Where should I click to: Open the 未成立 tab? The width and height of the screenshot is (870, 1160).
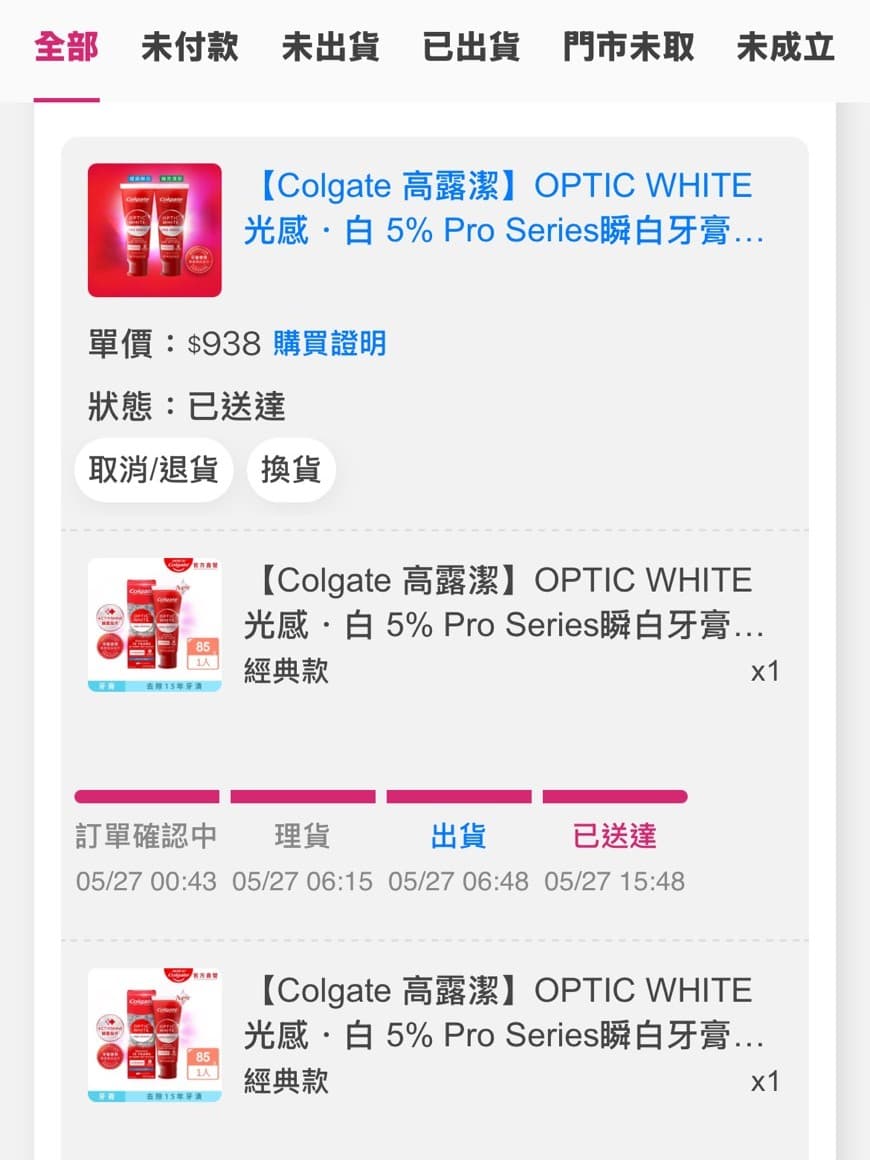click(x=786, y=47)
